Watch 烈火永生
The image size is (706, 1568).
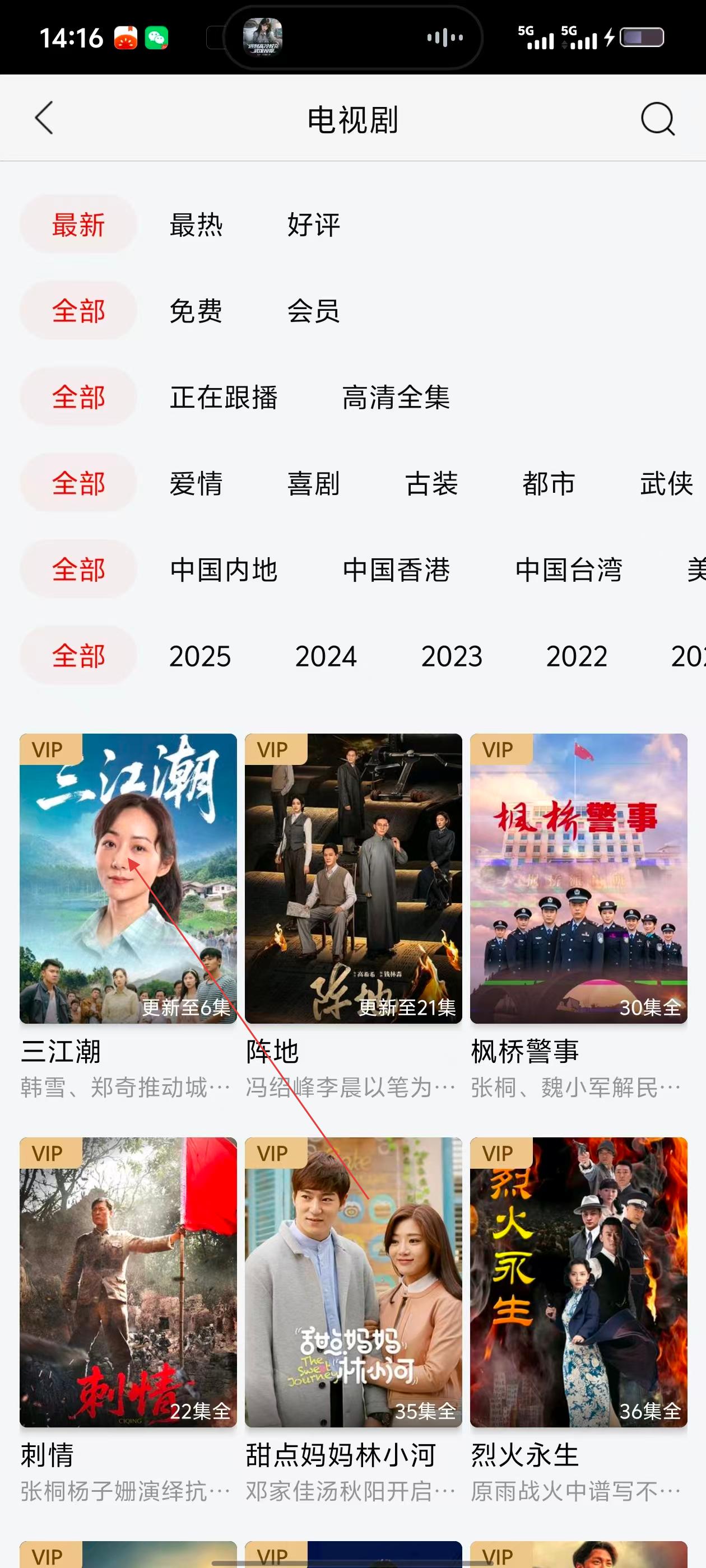pyautogui.click(x=578, y=1282)
